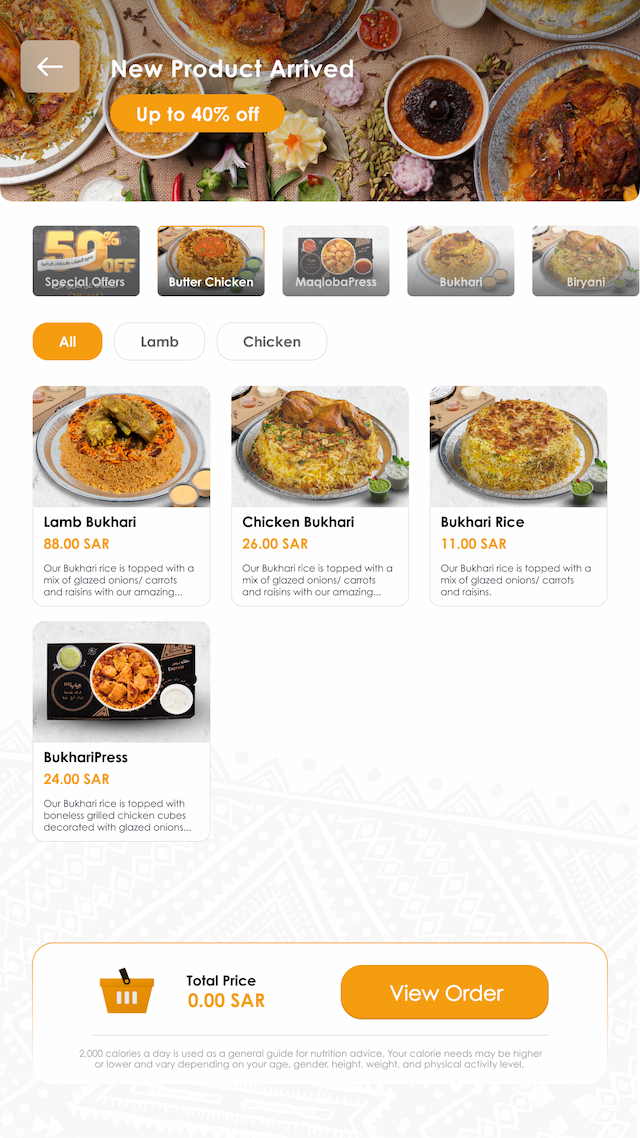The image size is (640, 1138).
Task: Select the Butter Chicken category
Action: 211,261
